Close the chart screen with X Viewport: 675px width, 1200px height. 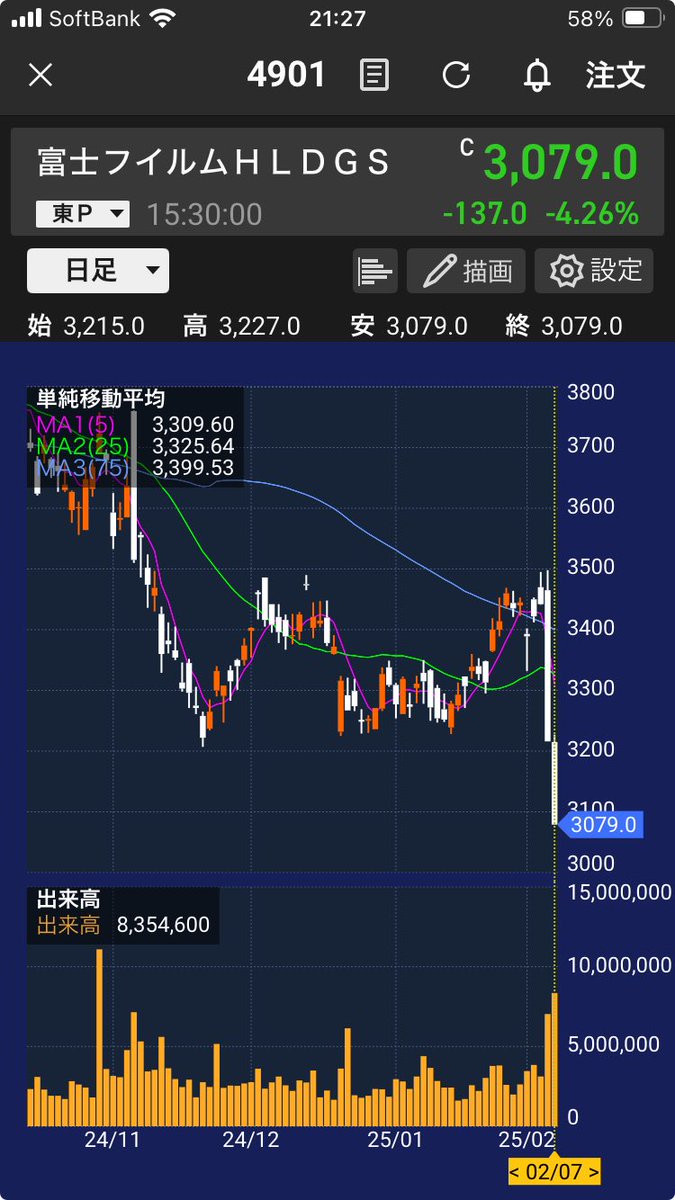[x=40, y=76]
